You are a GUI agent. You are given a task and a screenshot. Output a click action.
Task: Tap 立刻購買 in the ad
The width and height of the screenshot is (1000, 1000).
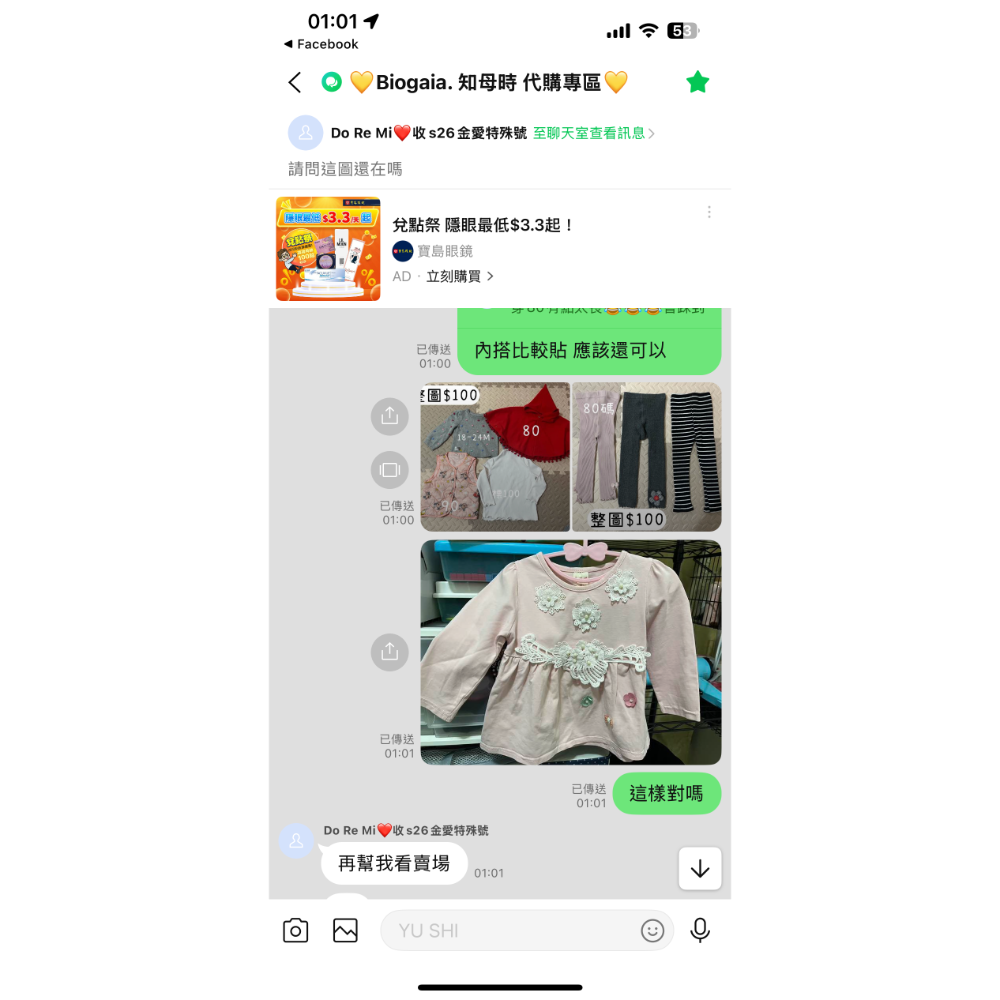pyautogui.click(x=460, y=276)
